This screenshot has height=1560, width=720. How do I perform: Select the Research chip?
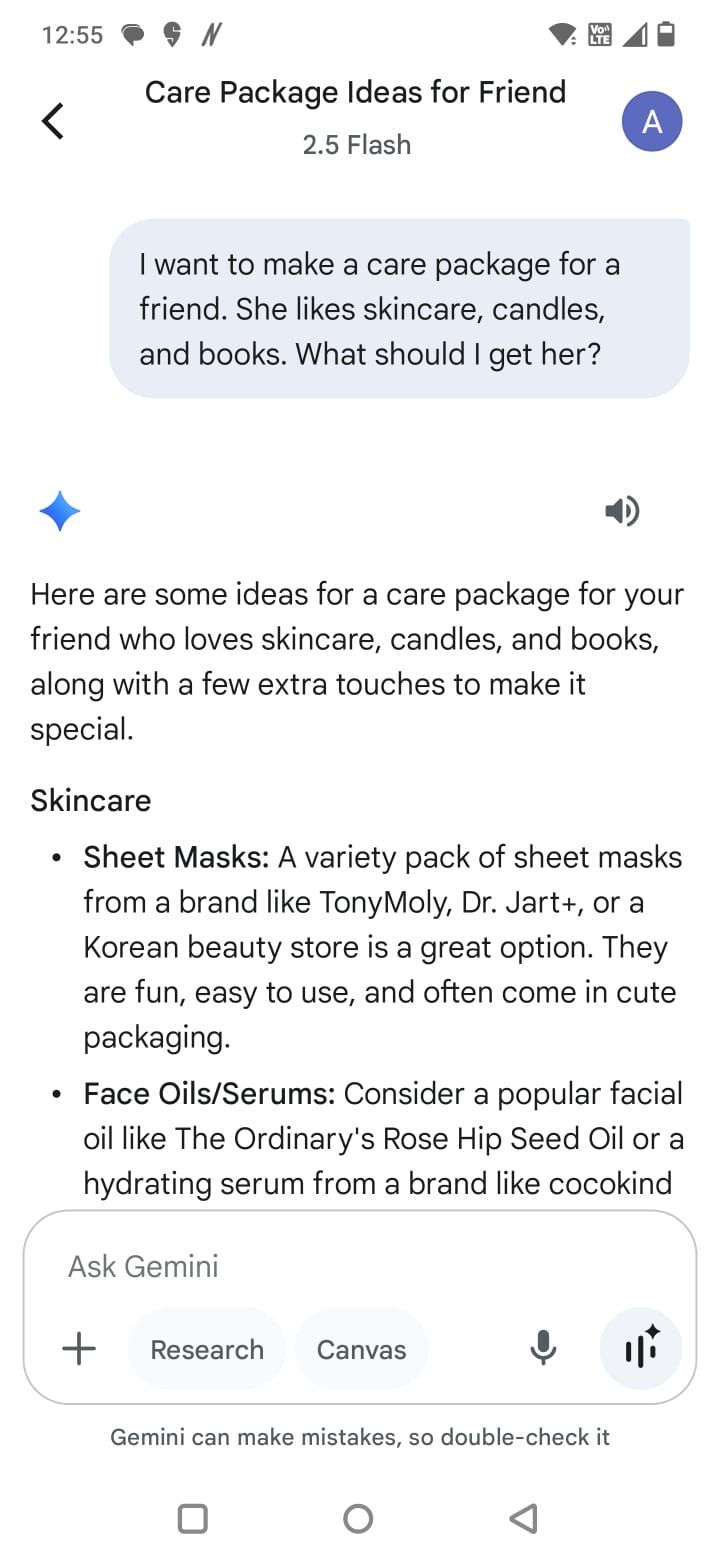point(207,1349)
